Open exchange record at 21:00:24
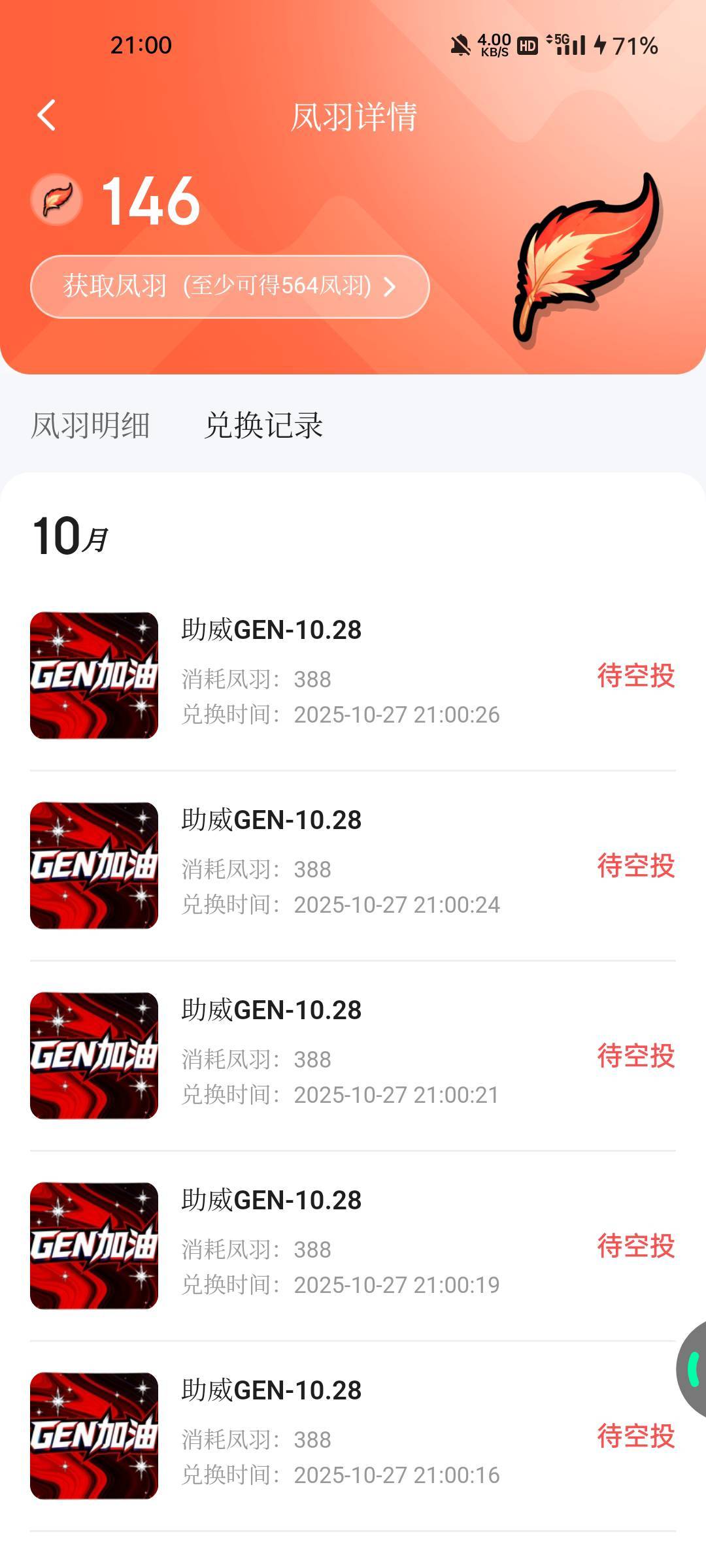The image size is (706, 1568). click(353, 866)
